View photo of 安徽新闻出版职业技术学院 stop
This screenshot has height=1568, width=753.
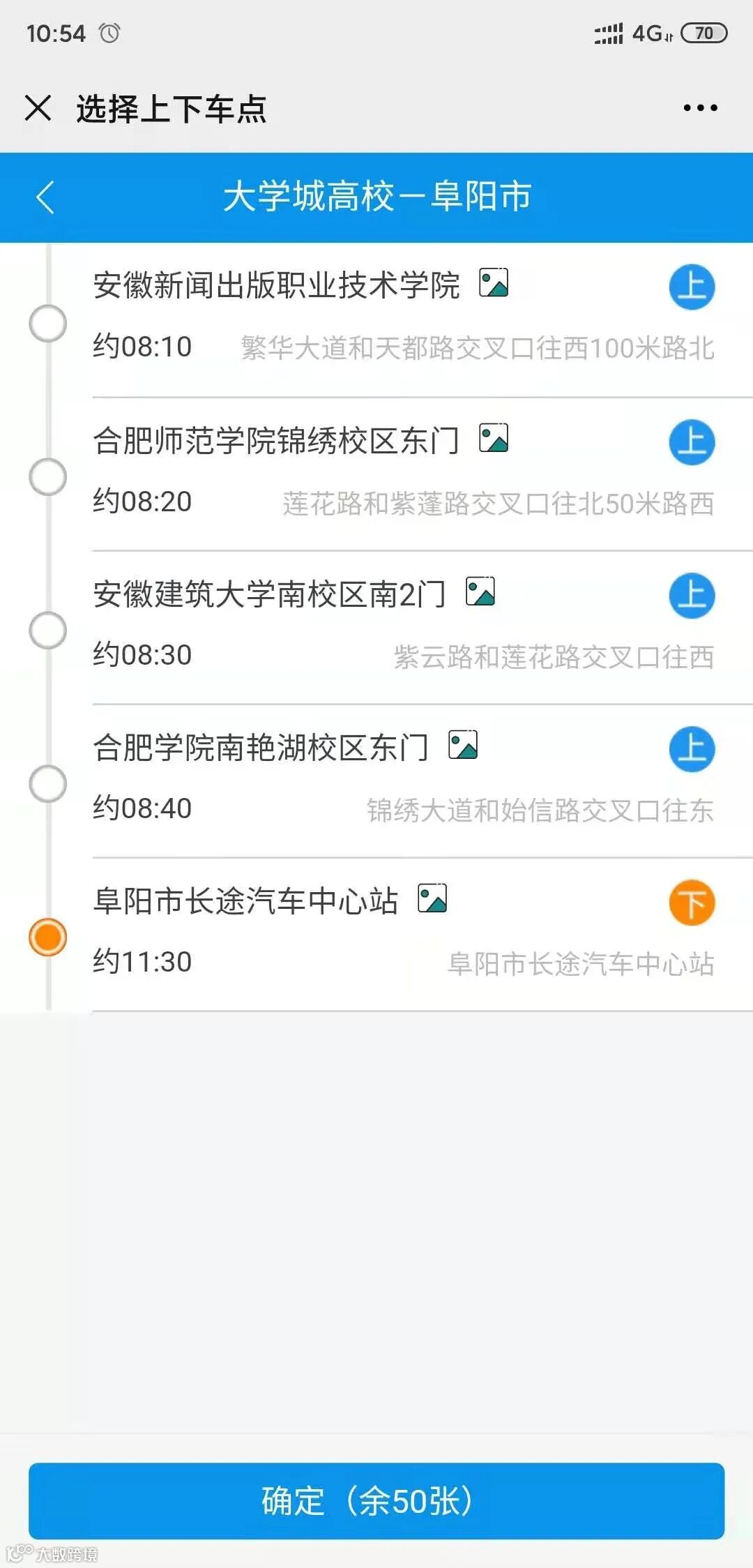494,283
